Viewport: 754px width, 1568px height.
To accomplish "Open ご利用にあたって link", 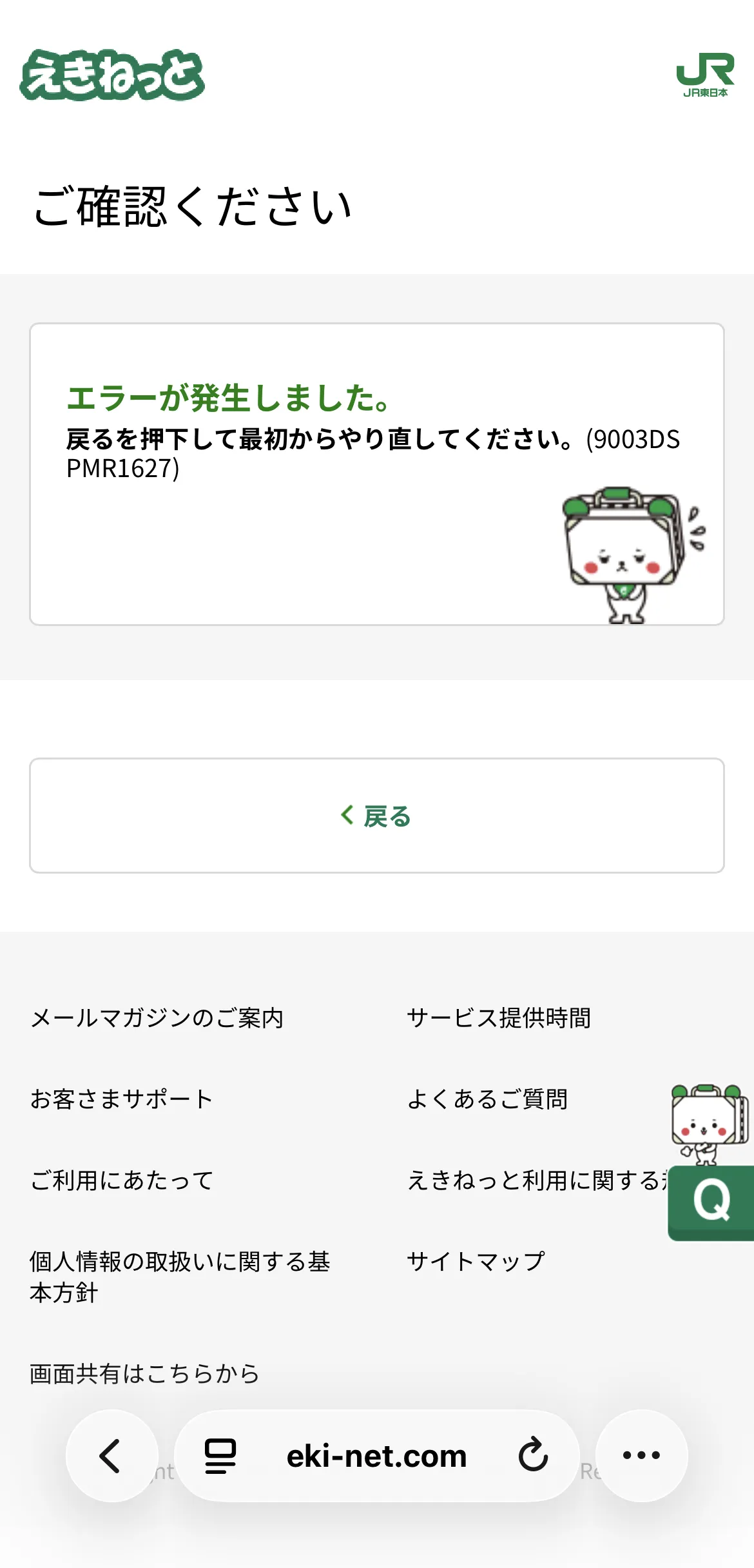I will point(121,1181).
